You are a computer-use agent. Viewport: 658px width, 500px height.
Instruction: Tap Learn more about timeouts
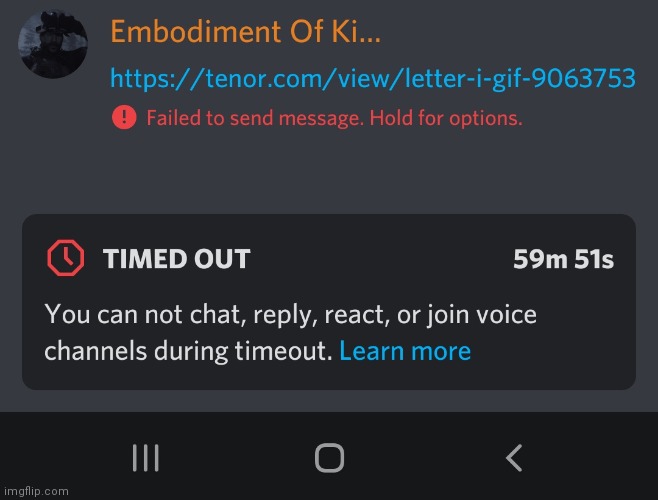tap(405, 351)
